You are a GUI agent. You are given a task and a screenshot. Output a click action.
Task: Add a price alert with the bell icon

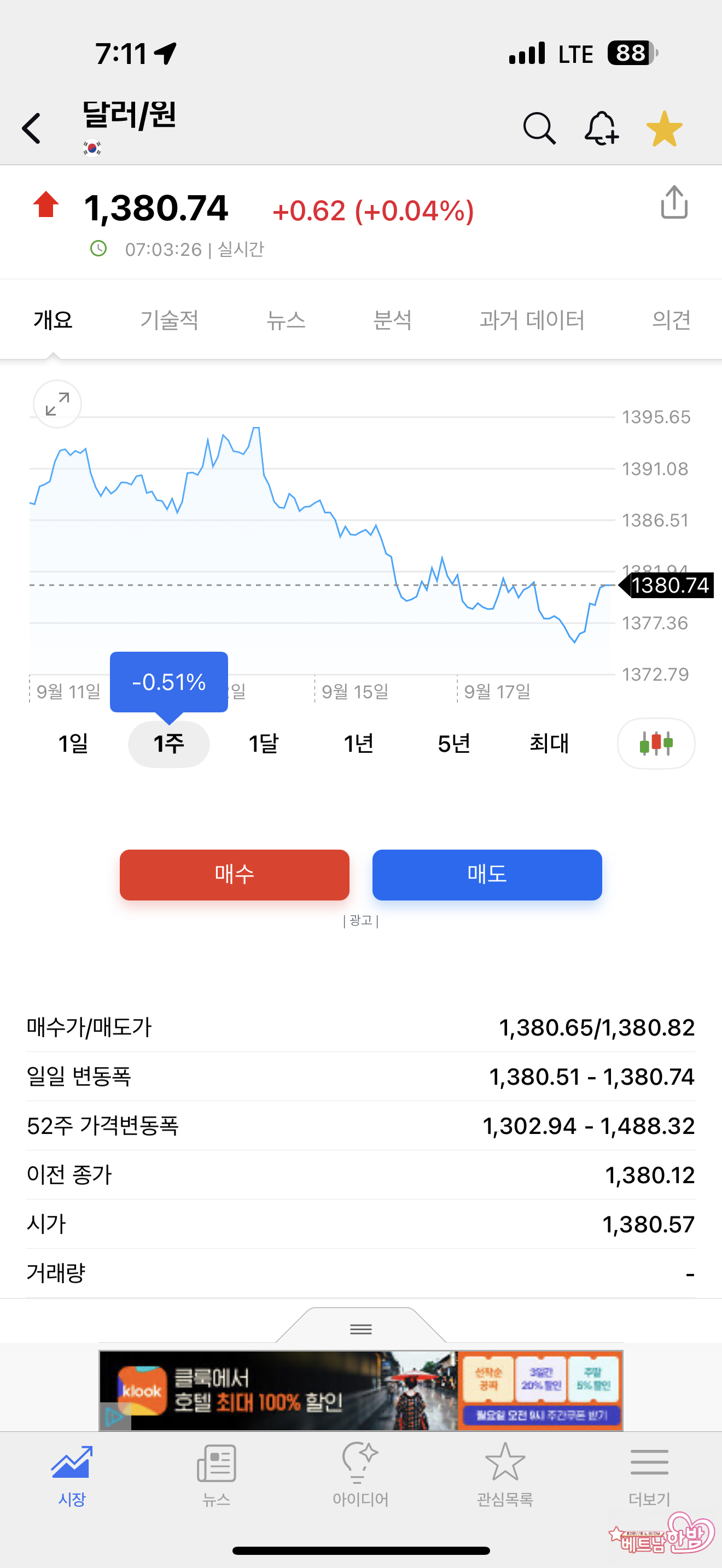pyautogui.click(x=602, y=128)
